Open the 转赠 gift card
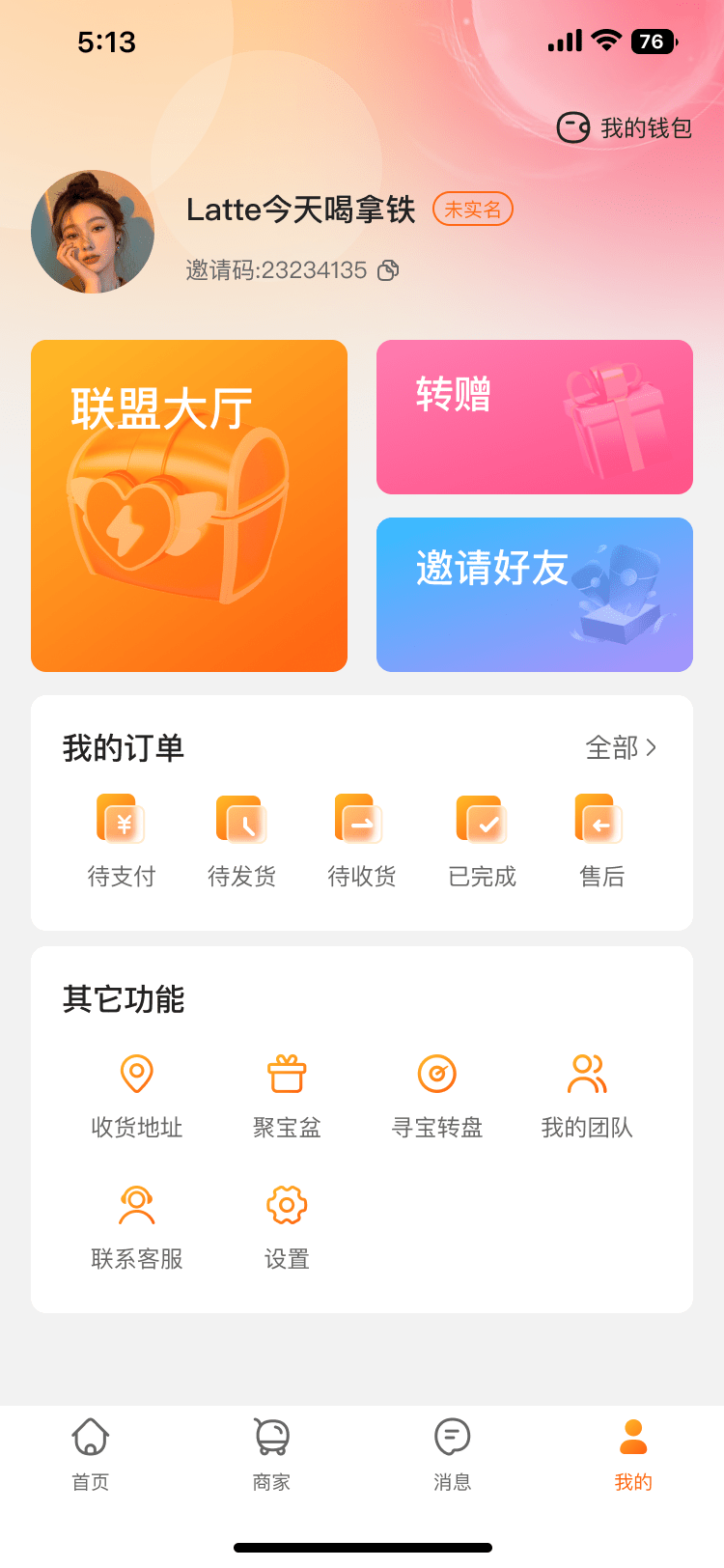 point(535,417)
